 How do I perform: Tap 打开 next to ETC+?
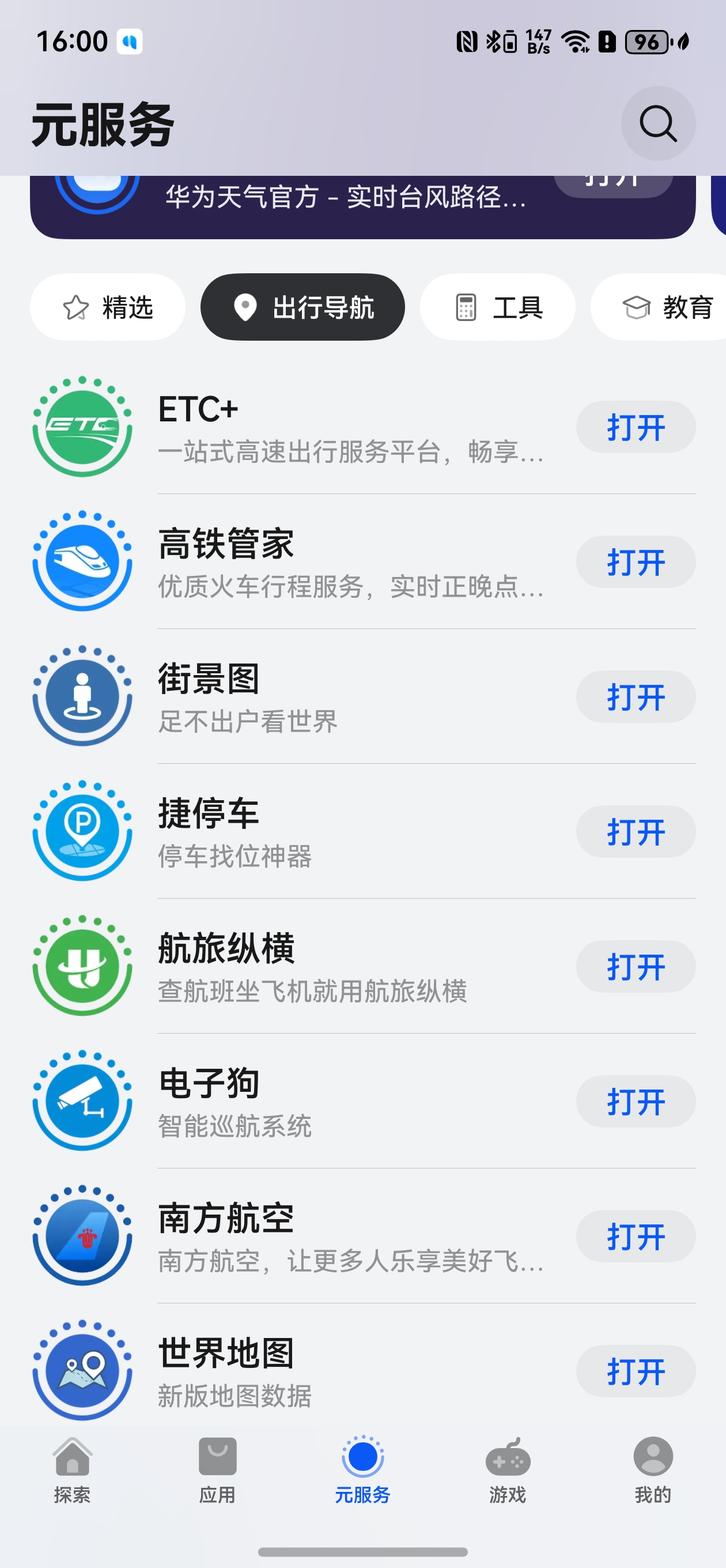point(636,427)
